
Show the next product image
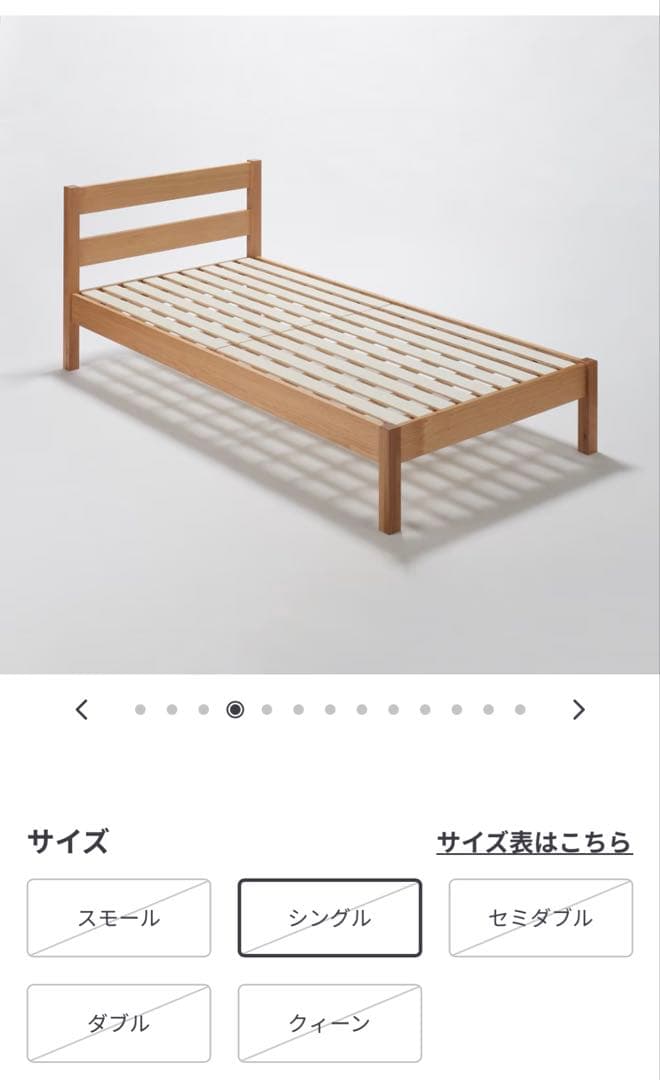(578, 710)
